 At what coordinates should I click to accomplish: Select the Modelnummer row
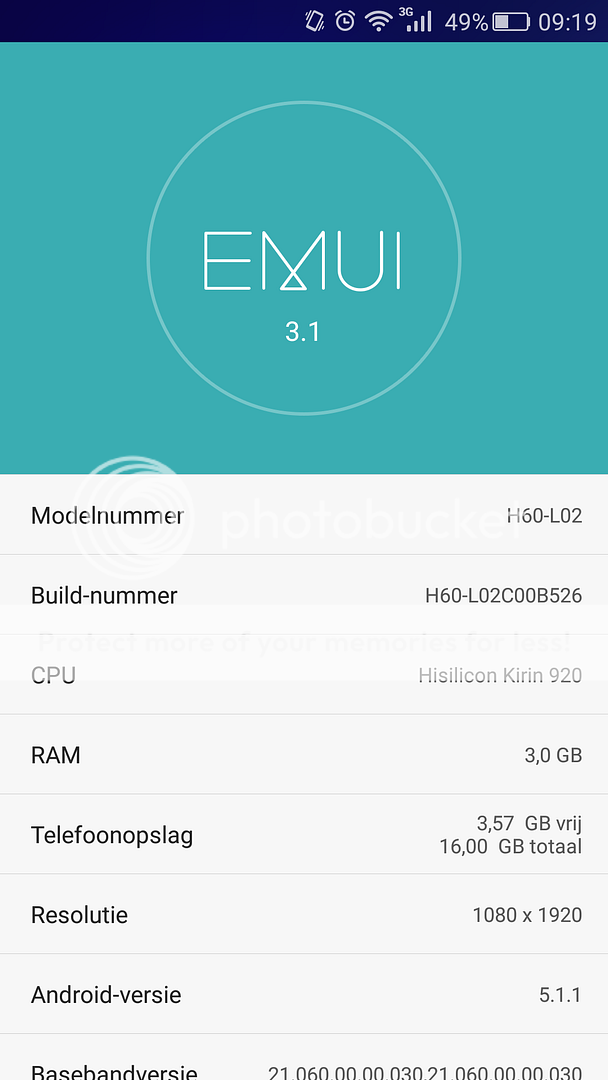(304, 515)
